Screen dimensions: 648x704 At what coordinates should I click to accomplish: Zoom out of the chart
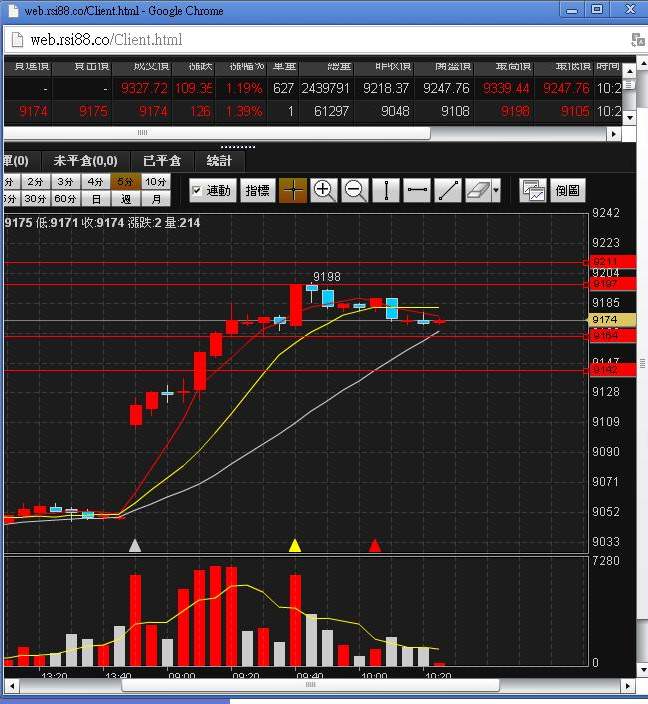coord(355,190)
